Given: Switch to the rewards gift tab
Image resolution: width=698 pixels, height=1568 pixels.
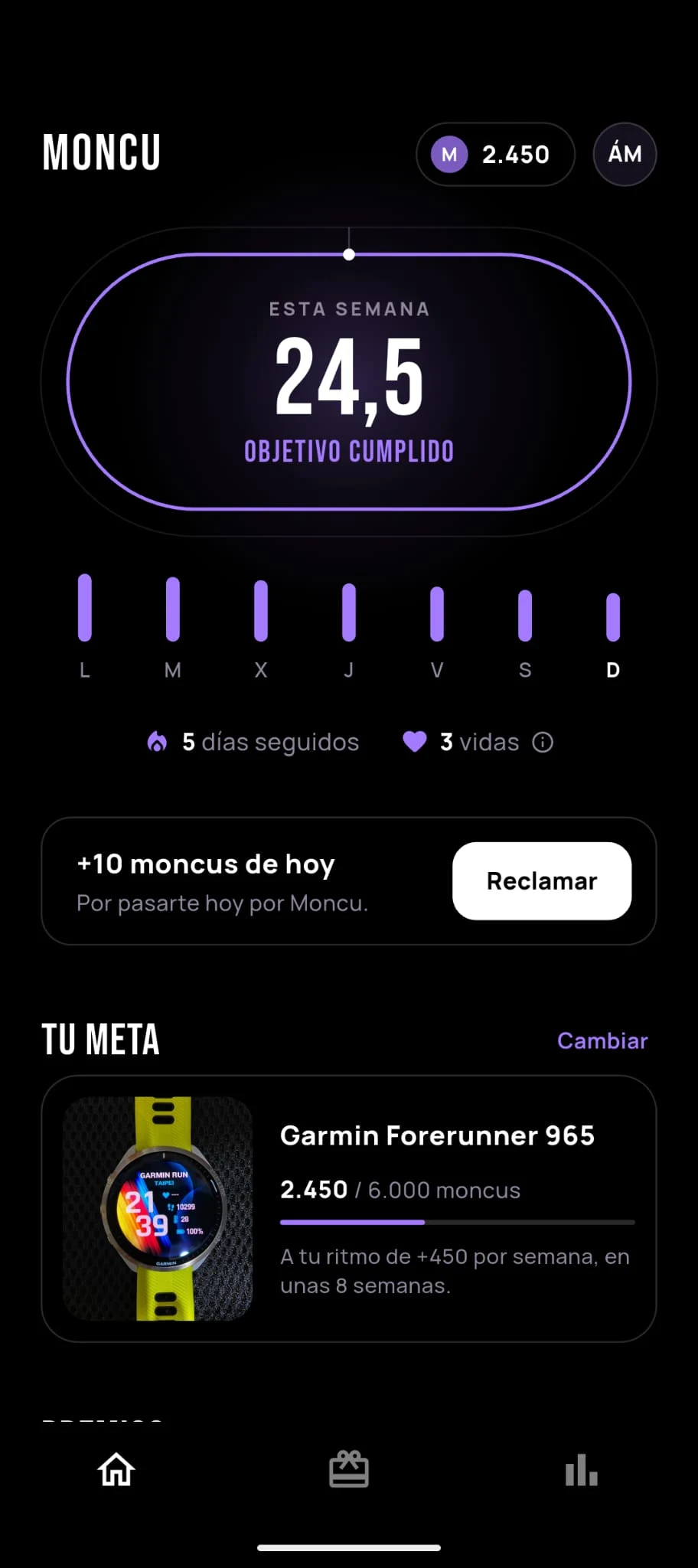Looking at the screenshot, I should tap(349, 1470).
